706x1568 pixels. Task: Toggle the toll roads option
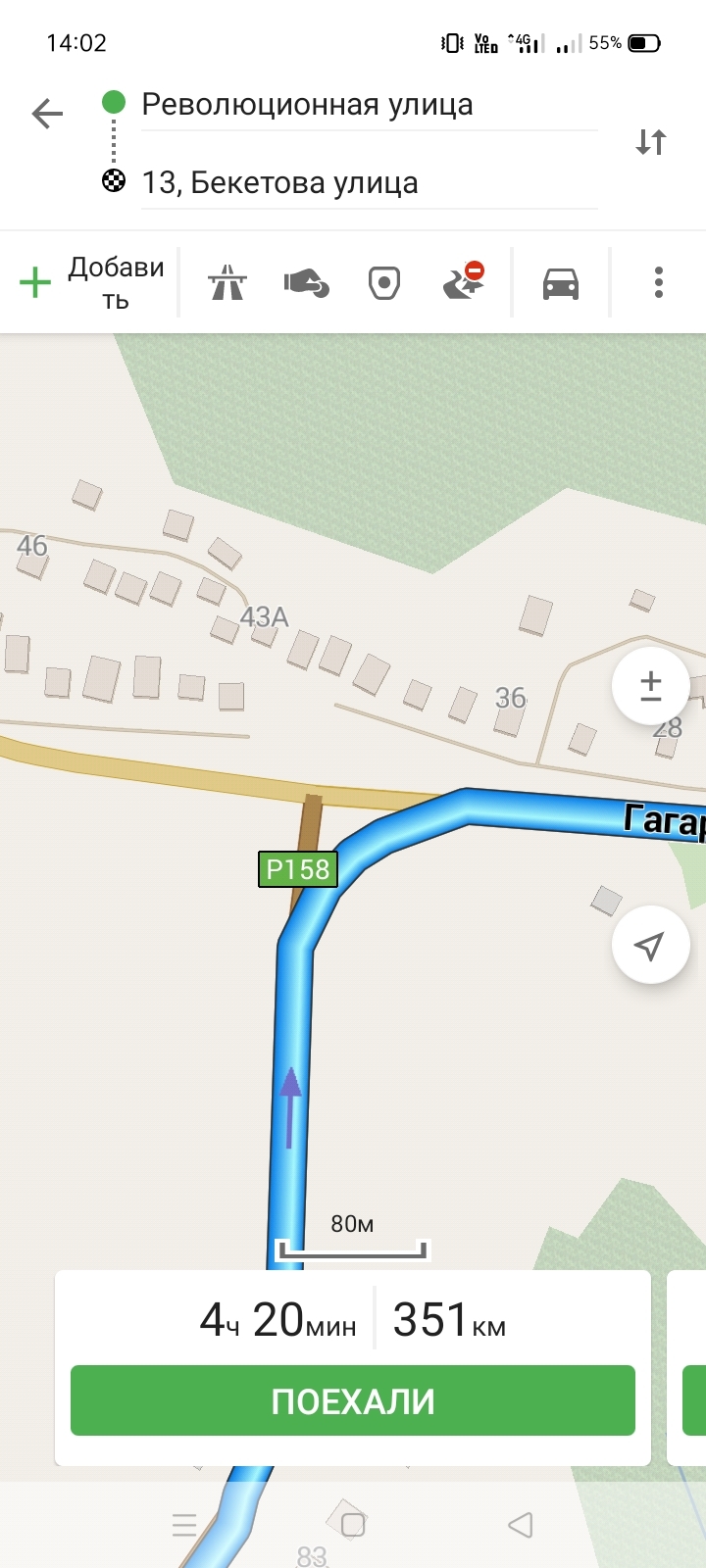pos(306,283)
